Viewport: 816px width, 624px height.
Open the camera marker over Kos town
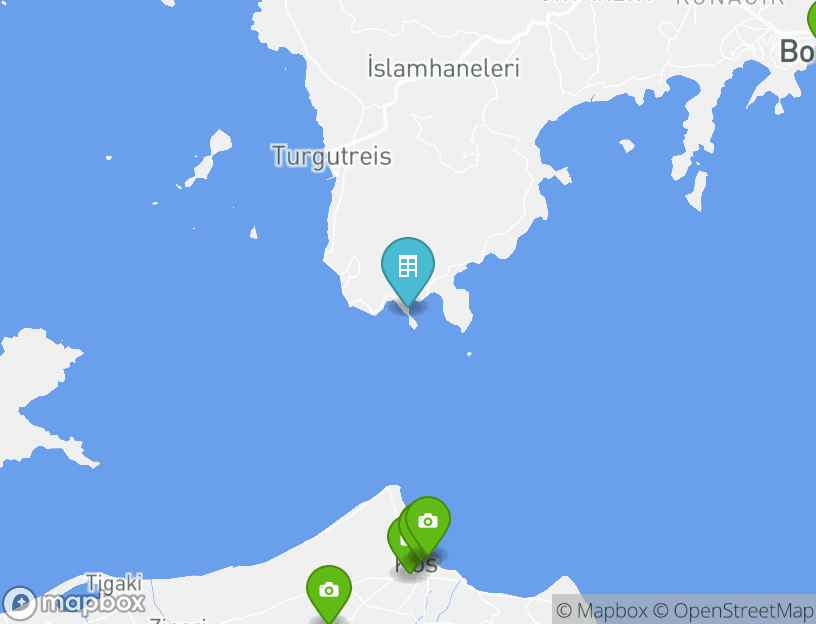pos(428,521)
